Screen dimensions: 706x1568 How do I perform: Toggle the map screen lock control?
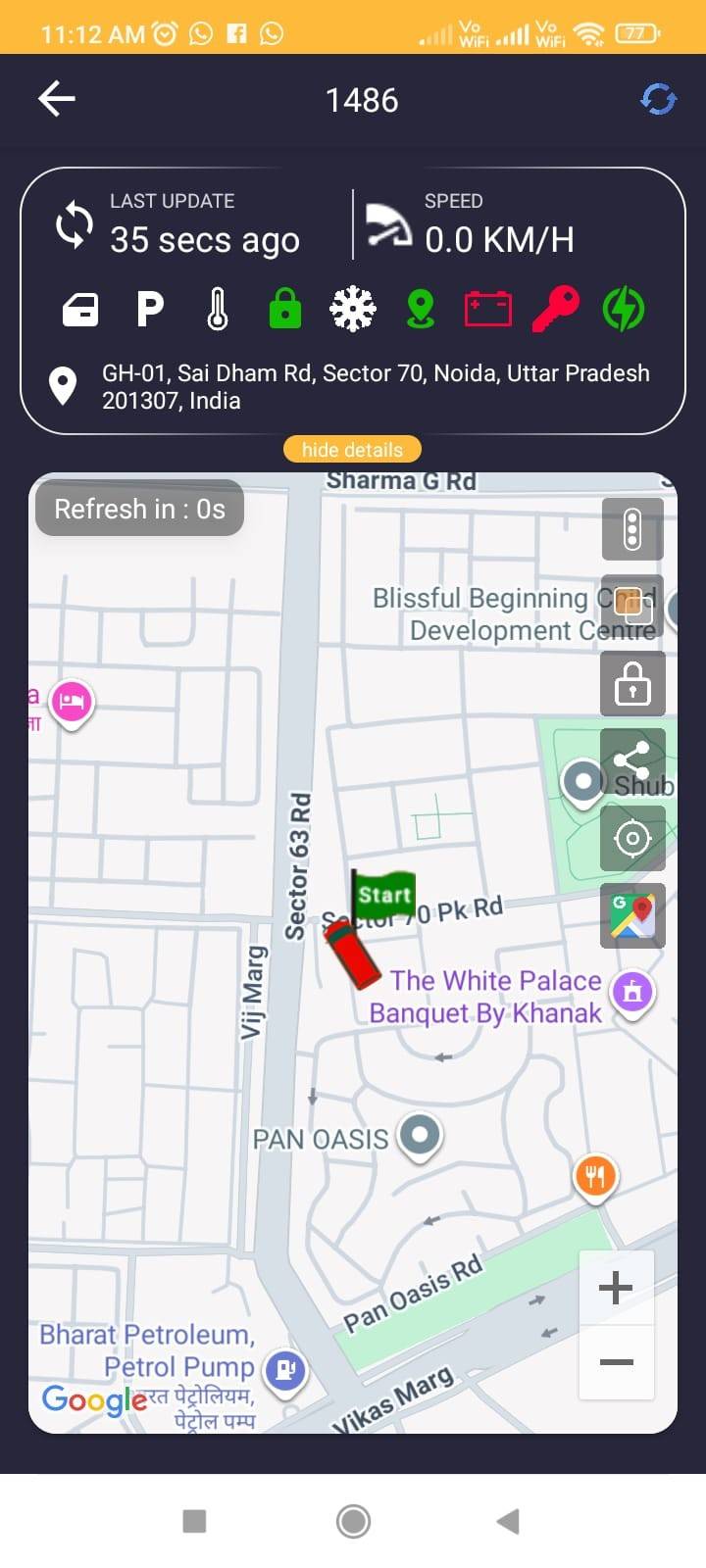point(632,683)
